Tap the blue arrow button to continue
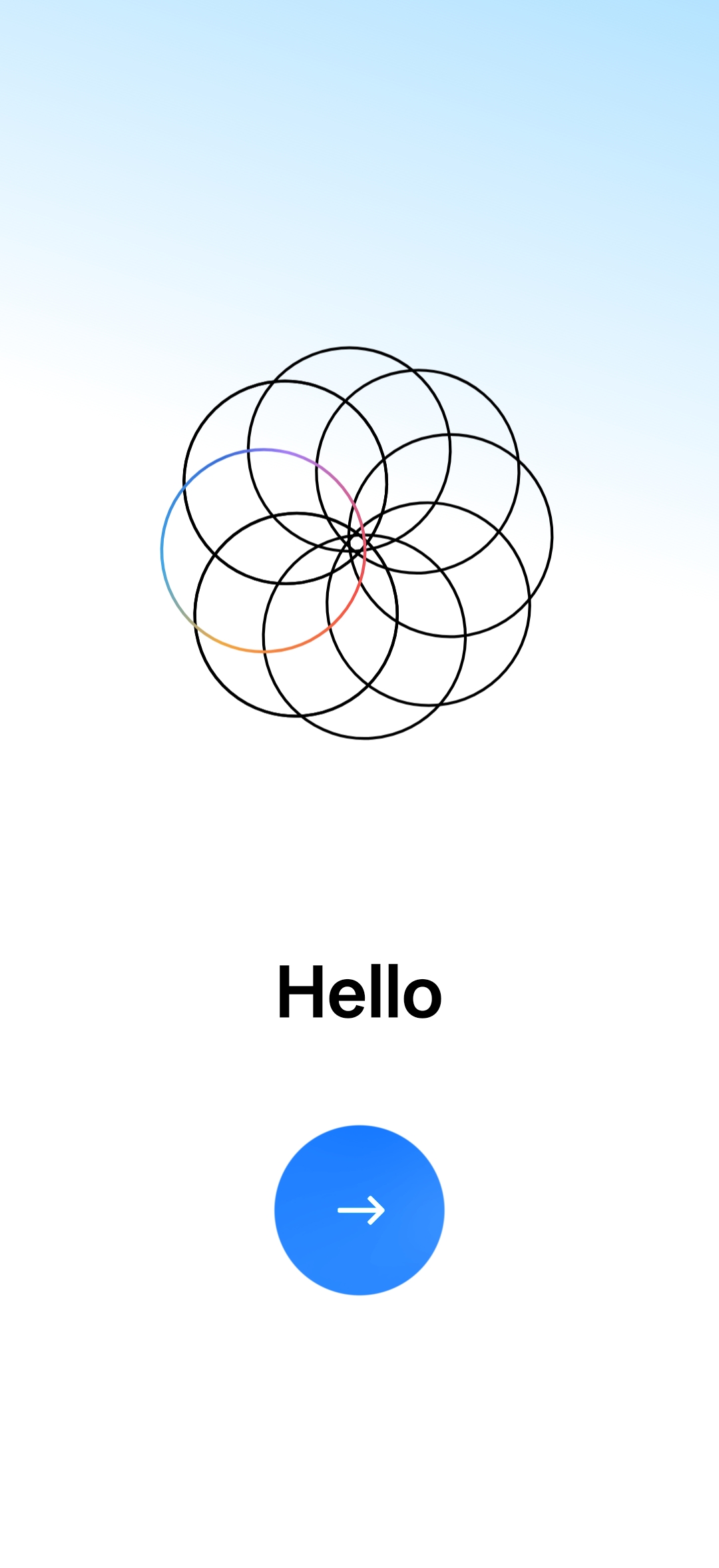 click(359, 1210)
